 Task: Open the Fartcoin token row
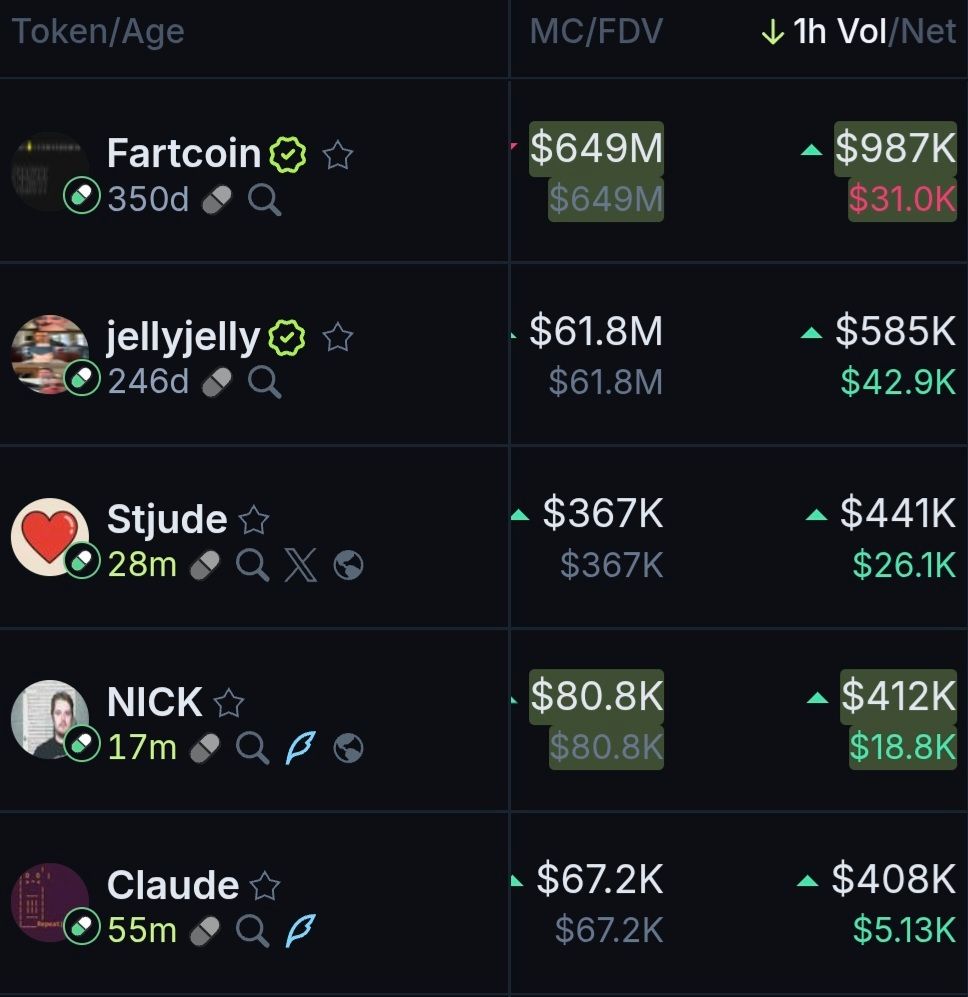183,154
